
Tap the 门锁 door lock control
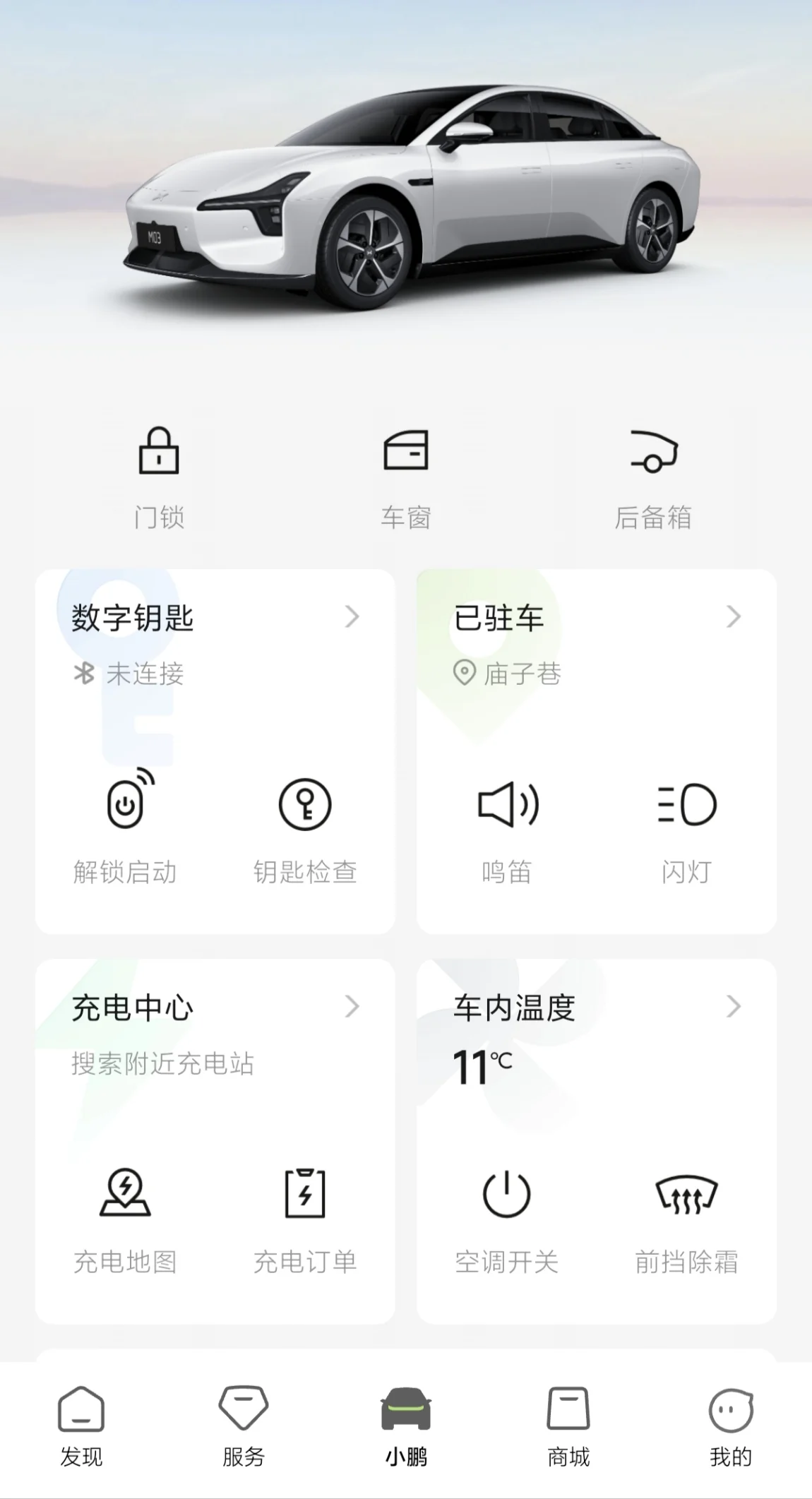[x=159, y=476]
